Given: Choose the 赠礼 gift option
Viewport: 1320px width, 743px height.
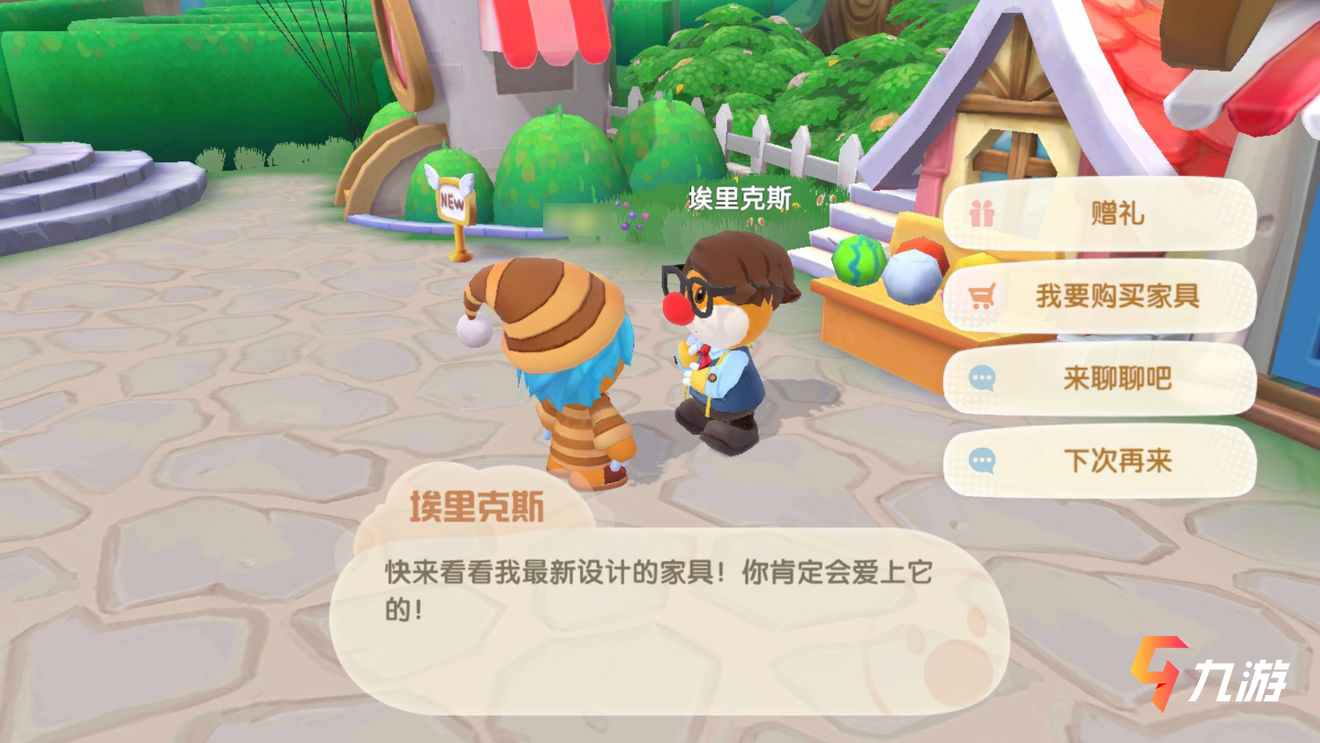Looking at the screenshot, I should click(x=1099, y=214).
